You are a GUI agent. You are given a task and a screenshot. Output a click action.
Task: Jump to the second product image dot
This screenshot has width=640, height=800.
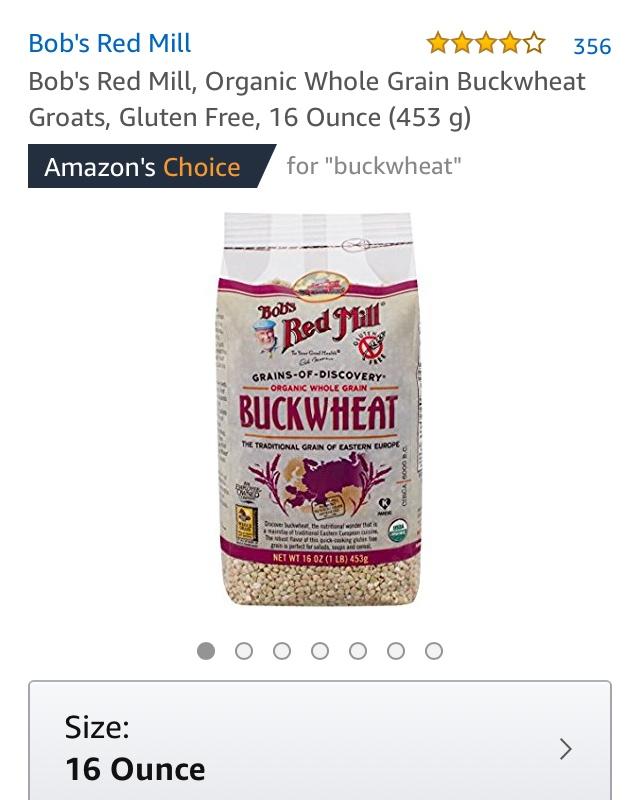(244, 651)
